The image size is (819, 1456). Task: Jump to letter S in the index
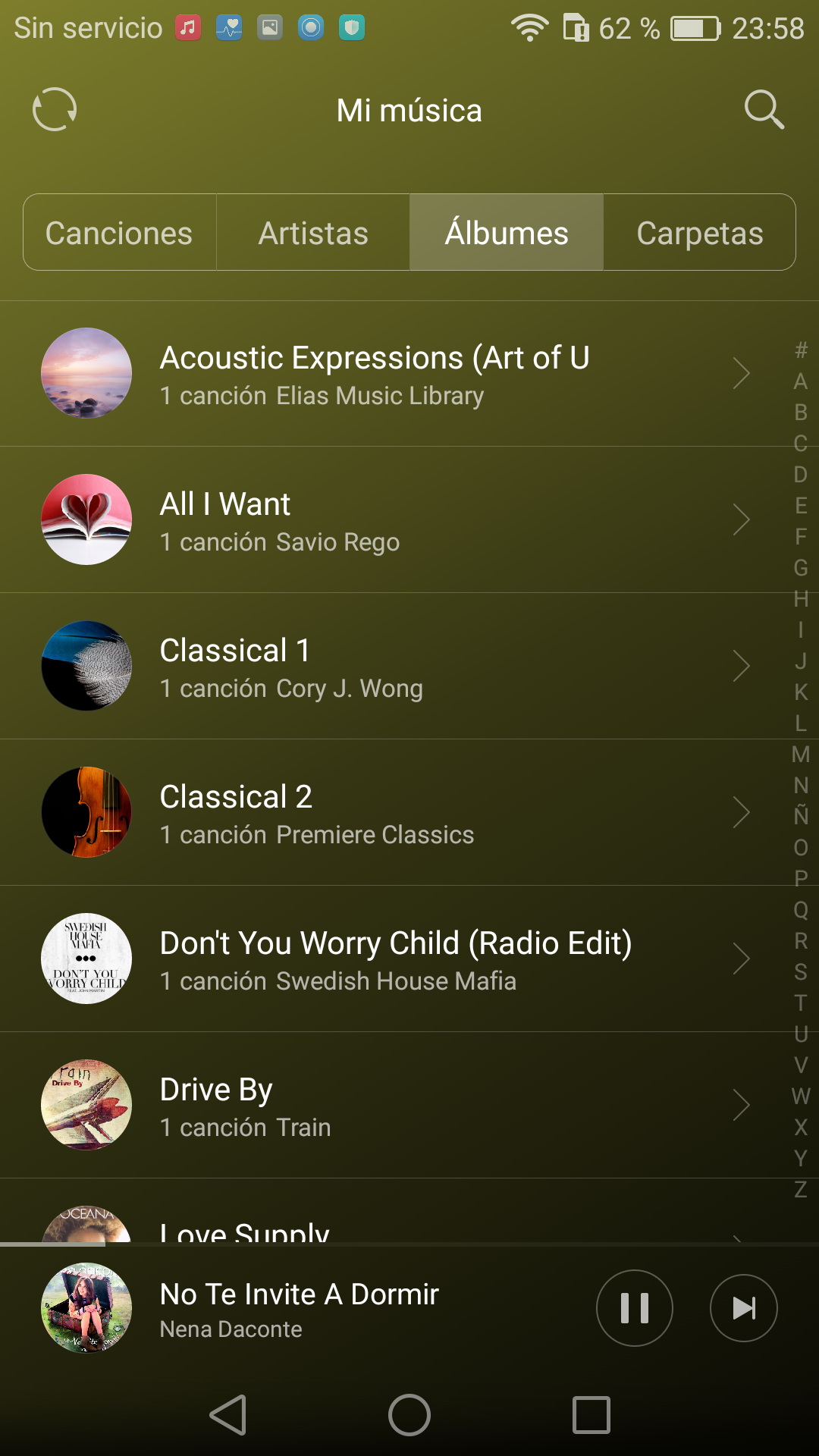click(x=801, y=972)
